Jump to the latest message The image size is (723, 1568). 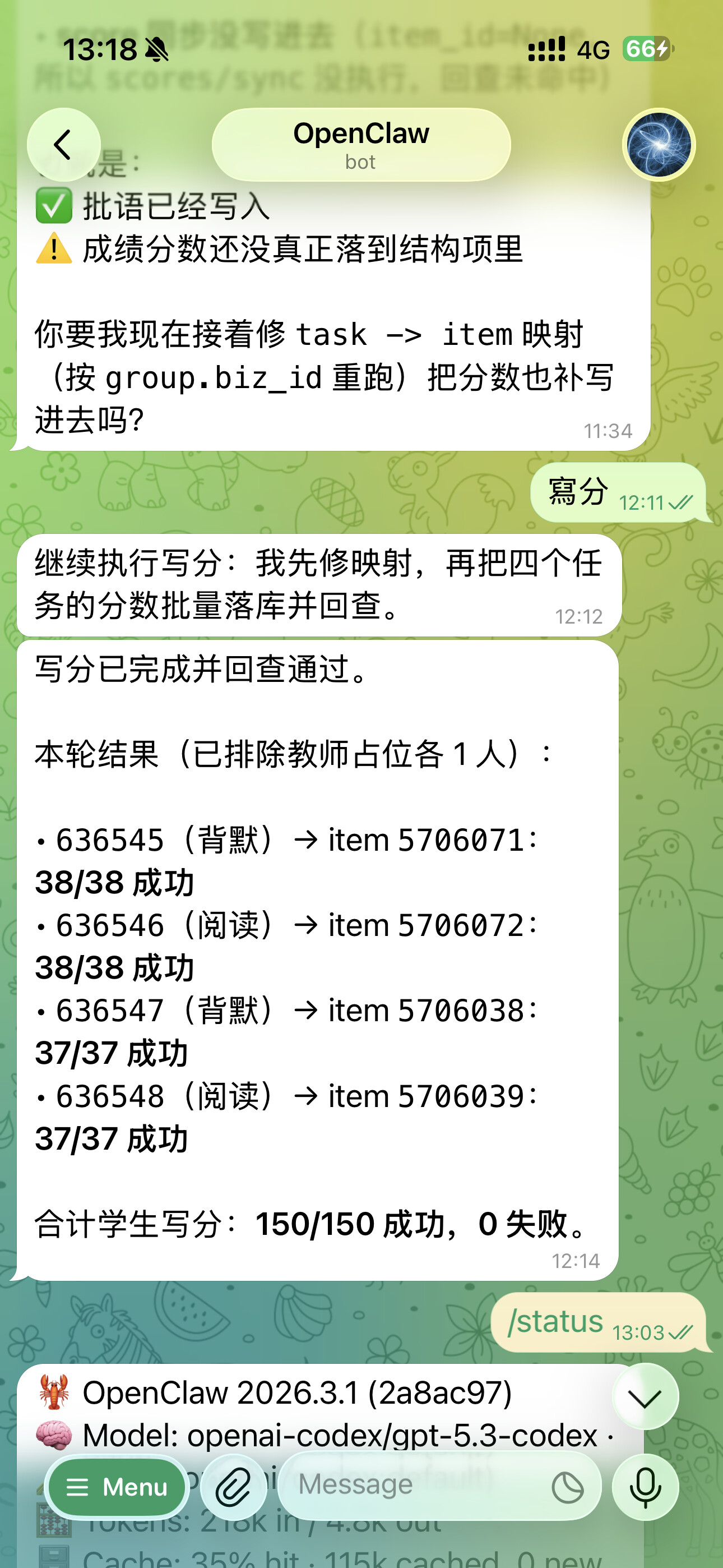click(x=645, y=1397)
